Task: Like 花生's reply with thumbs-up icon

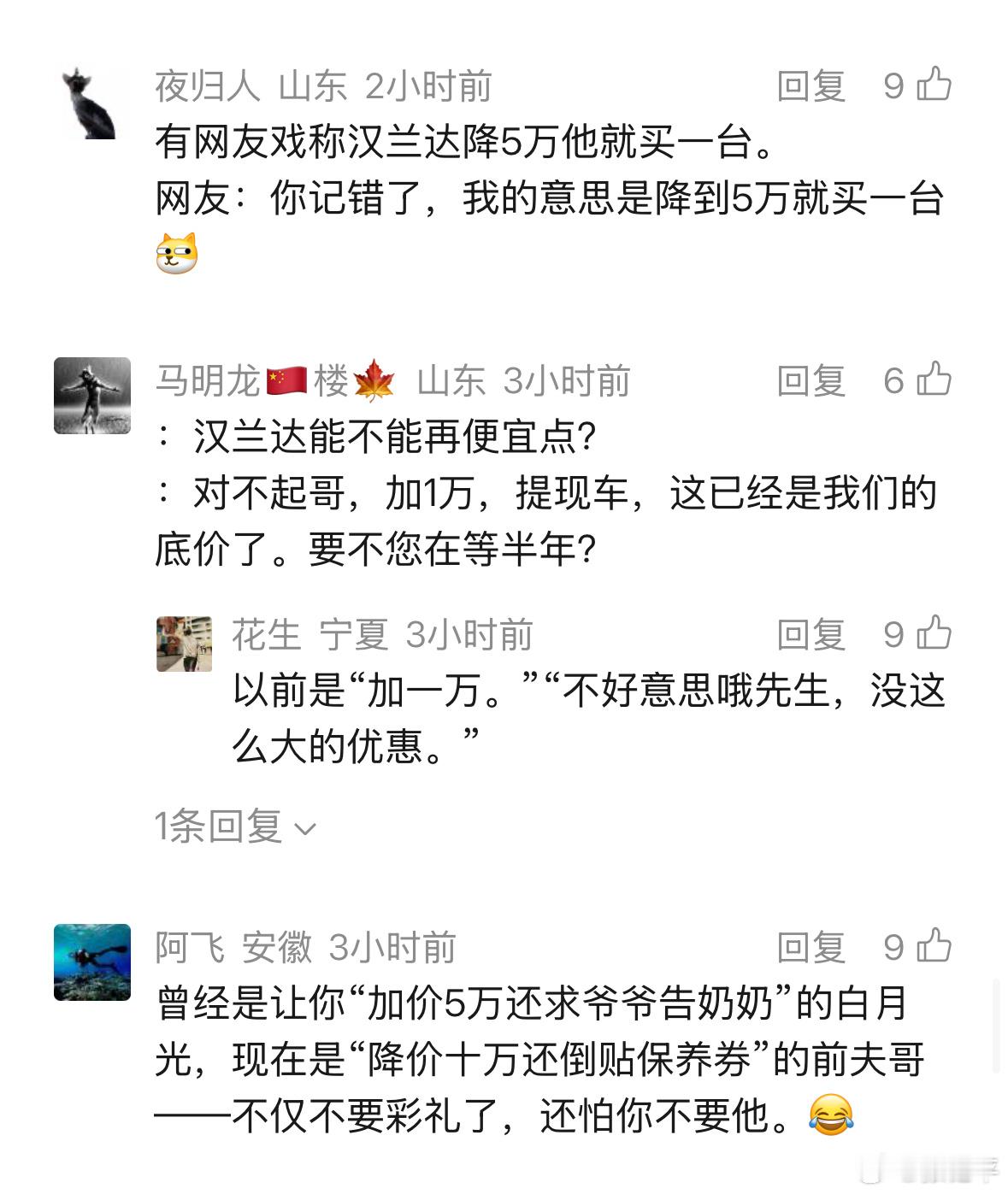Action: [x=935, y=635]
